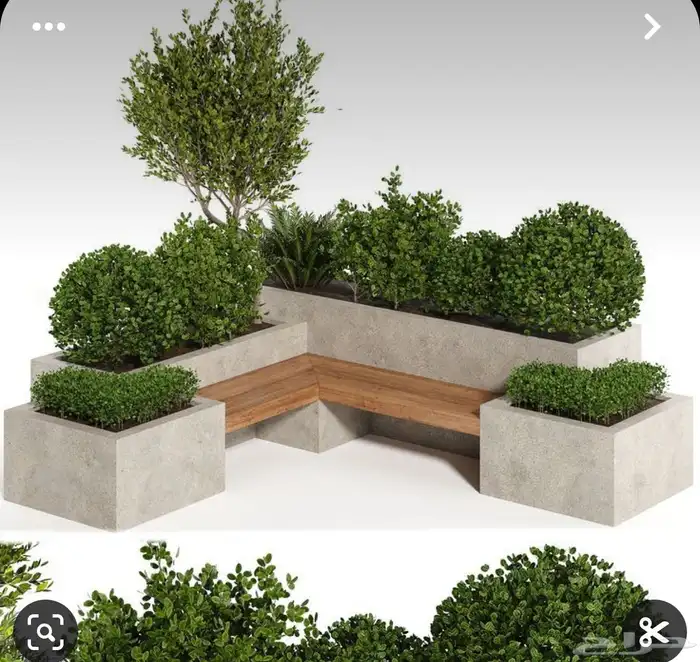The image size is (700, 662).
Task: Go to the next image with the arrow
Action: 652,27
